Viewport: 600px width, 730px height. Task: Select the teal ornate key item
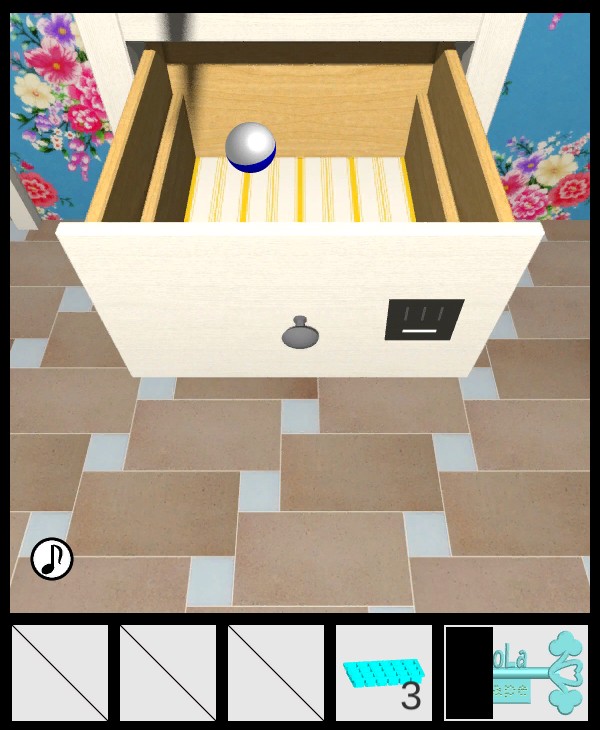pos(540,672)
